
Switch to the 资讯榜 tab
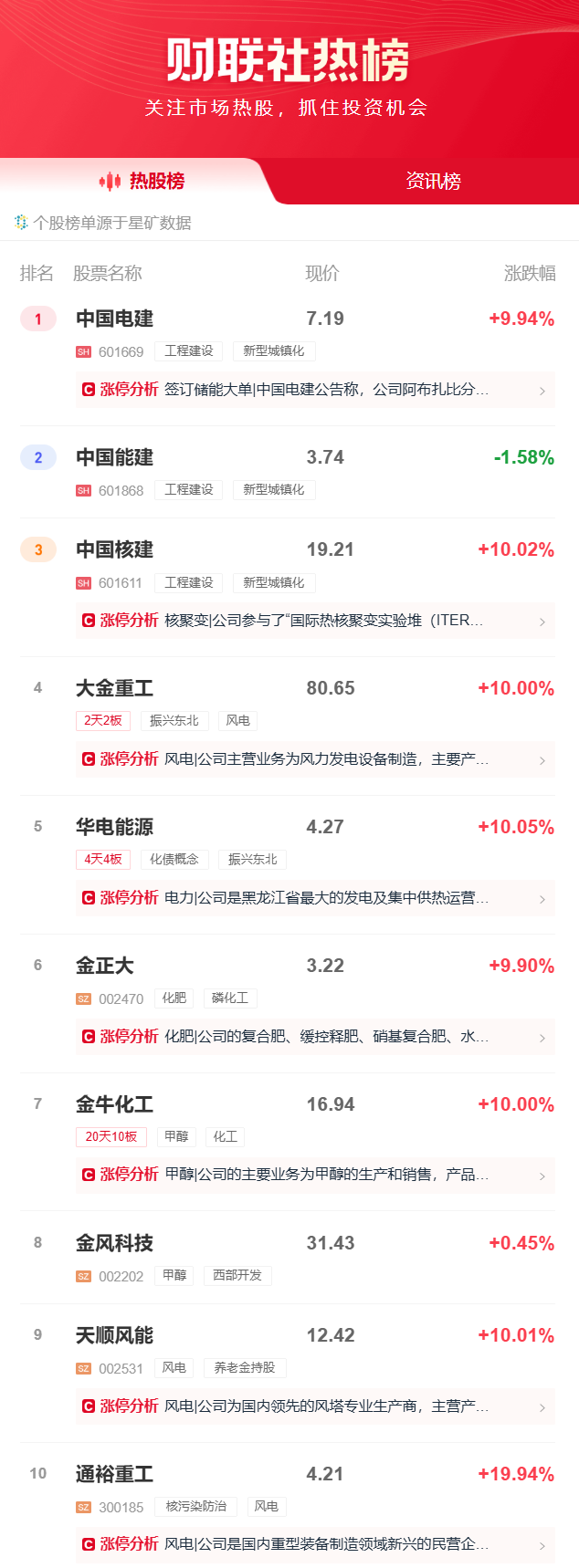433,181
